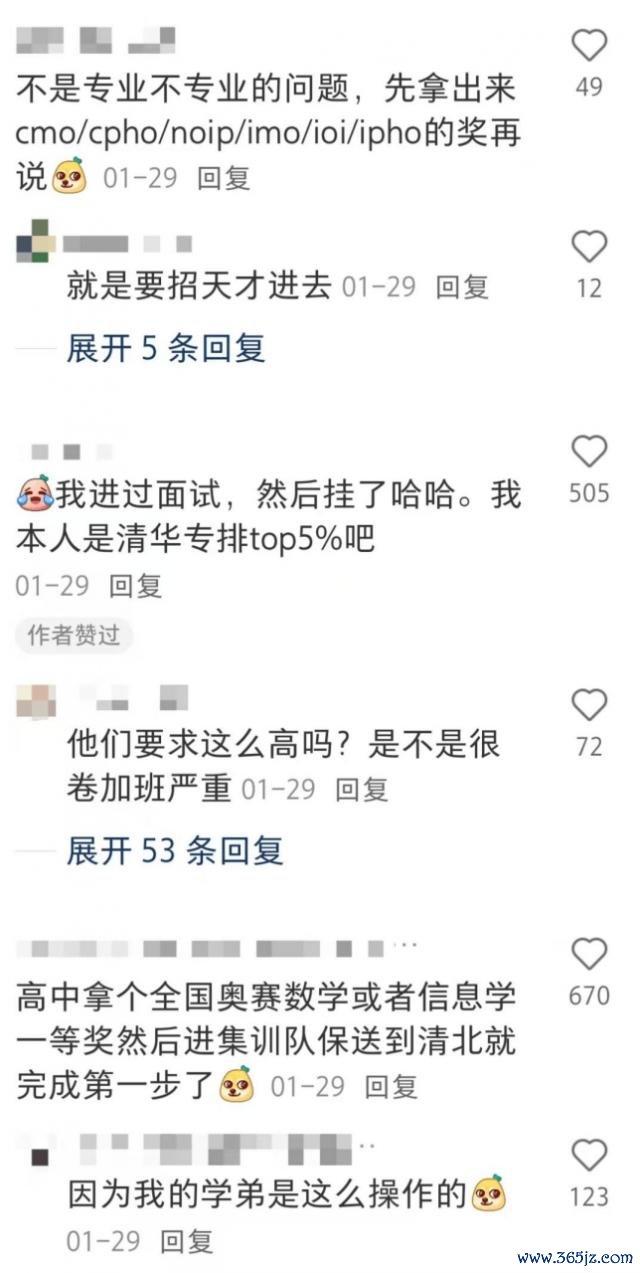Screen dimensions: 640x1273
Task: Reply to "因为我的学弟是这么操作的"
Action: [x=186, y=1242]
